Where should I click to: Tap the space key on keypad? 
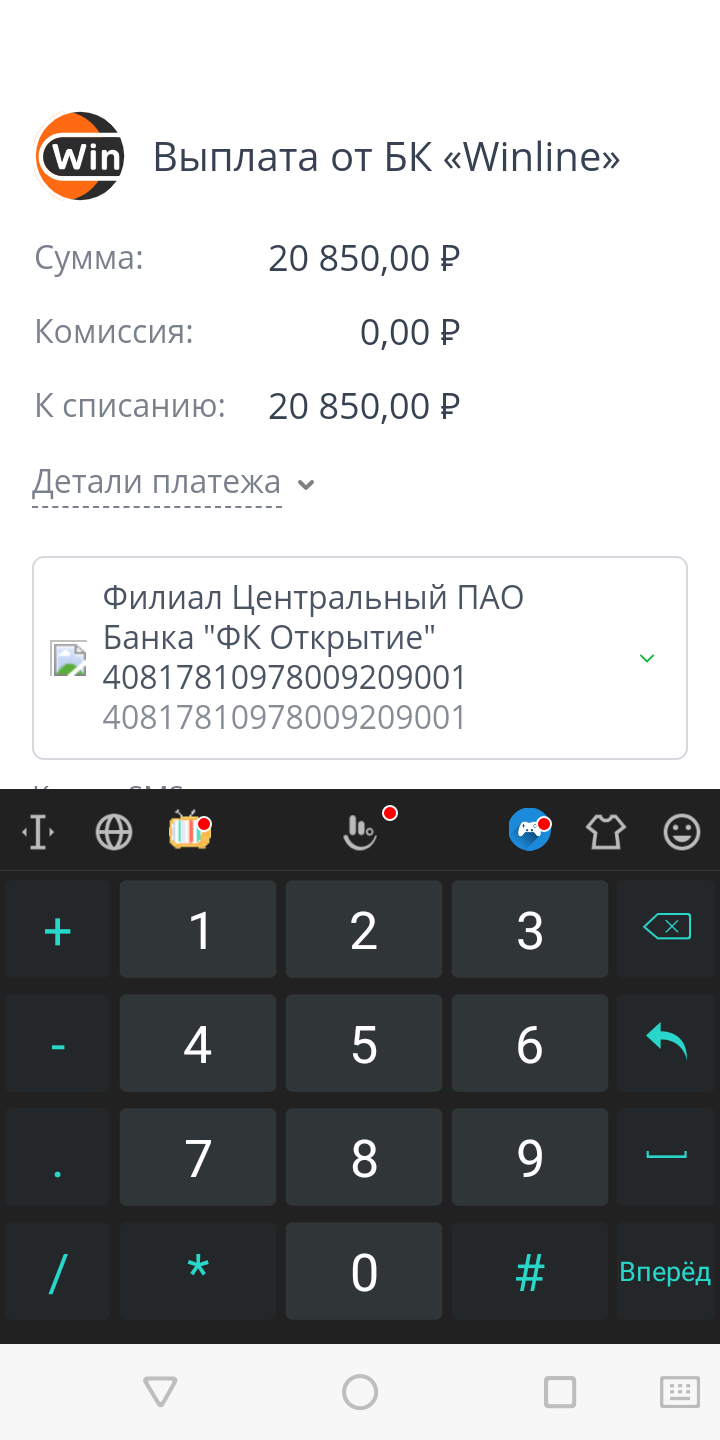pos(666,1157)
